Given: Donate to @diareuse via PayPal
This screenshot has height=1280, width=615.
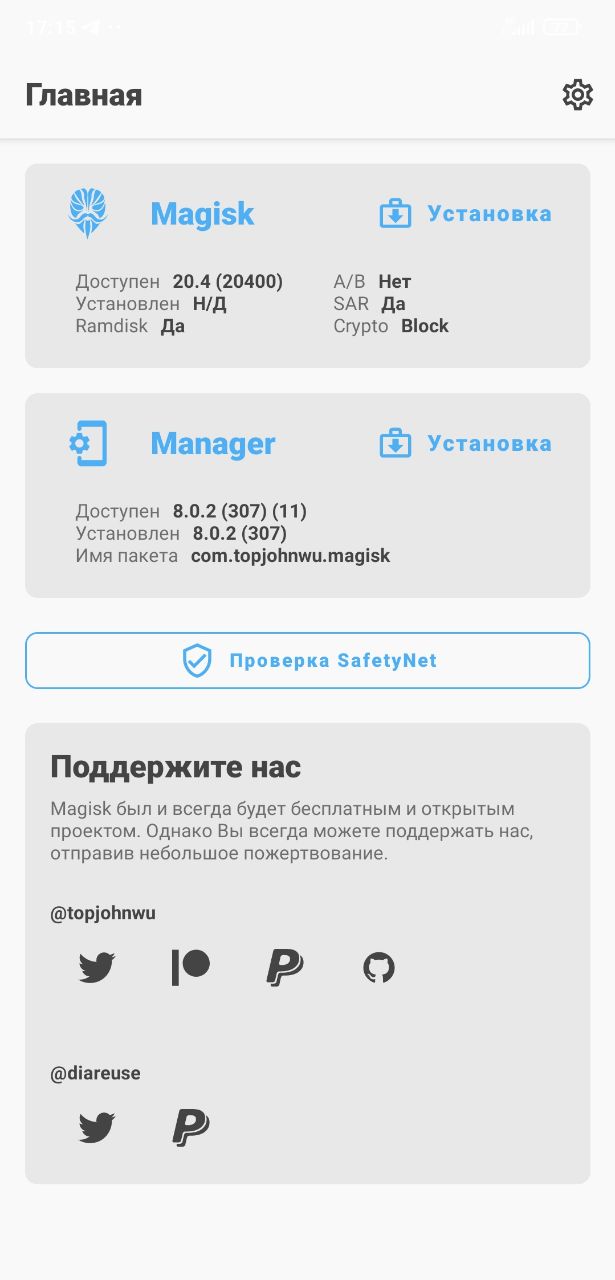Looking at the screenshot, I should click(190, 1127).
